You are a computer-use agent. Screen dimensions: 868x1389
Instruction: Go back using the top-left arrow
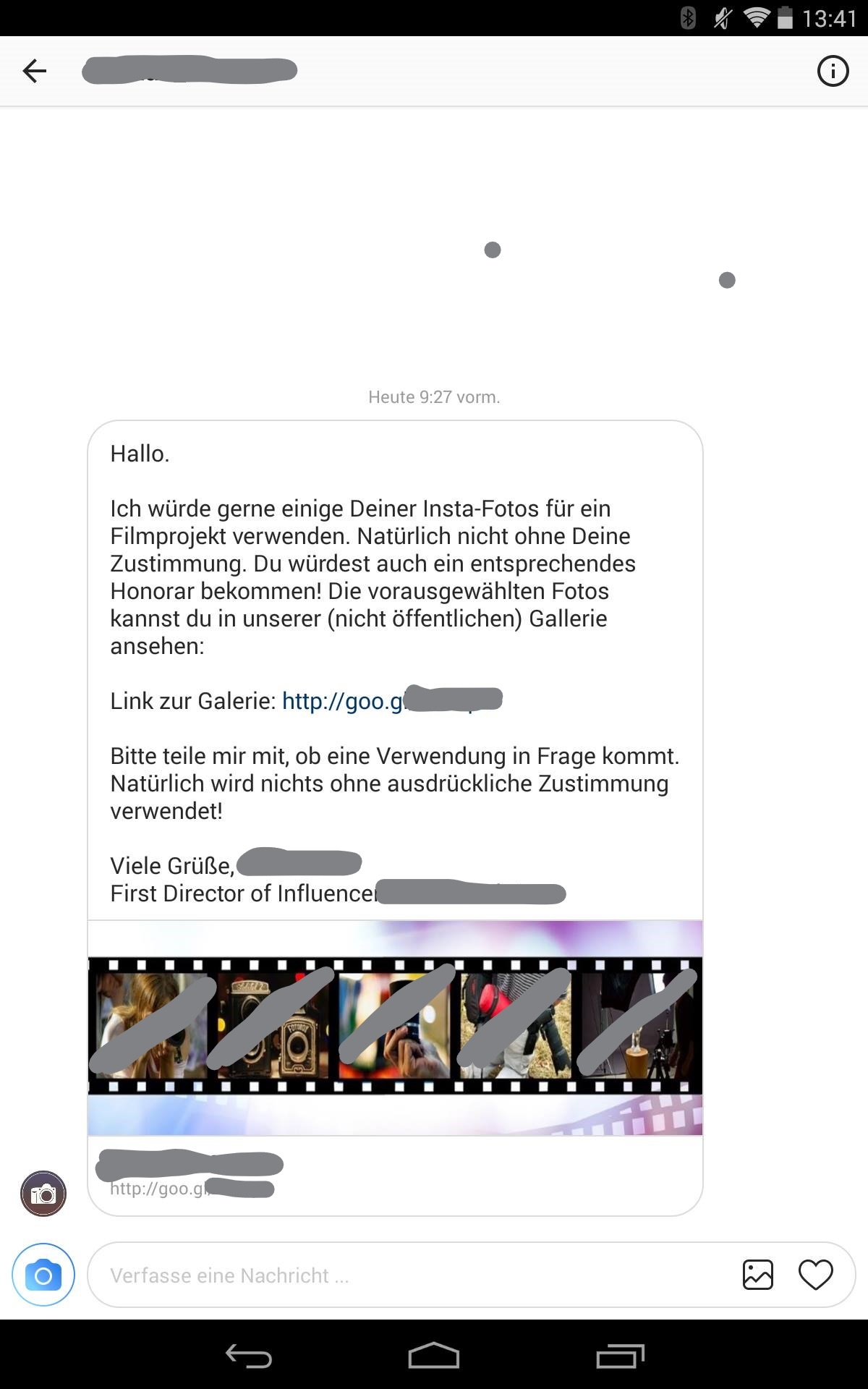(34, 71)
